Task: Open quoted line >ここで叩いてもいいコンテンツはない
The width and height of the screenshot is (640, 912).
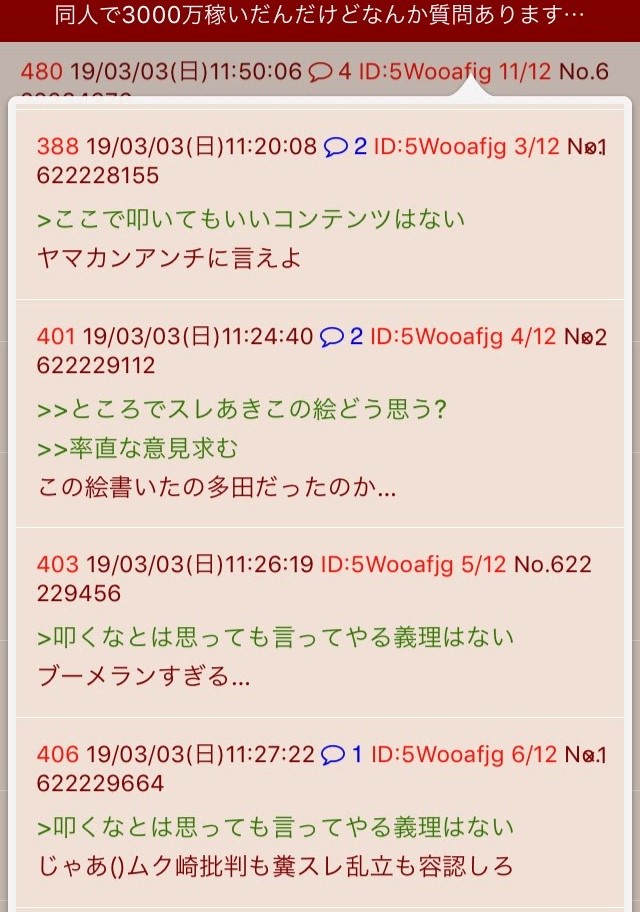Action: pyautogui.click(x=250, y=219)
